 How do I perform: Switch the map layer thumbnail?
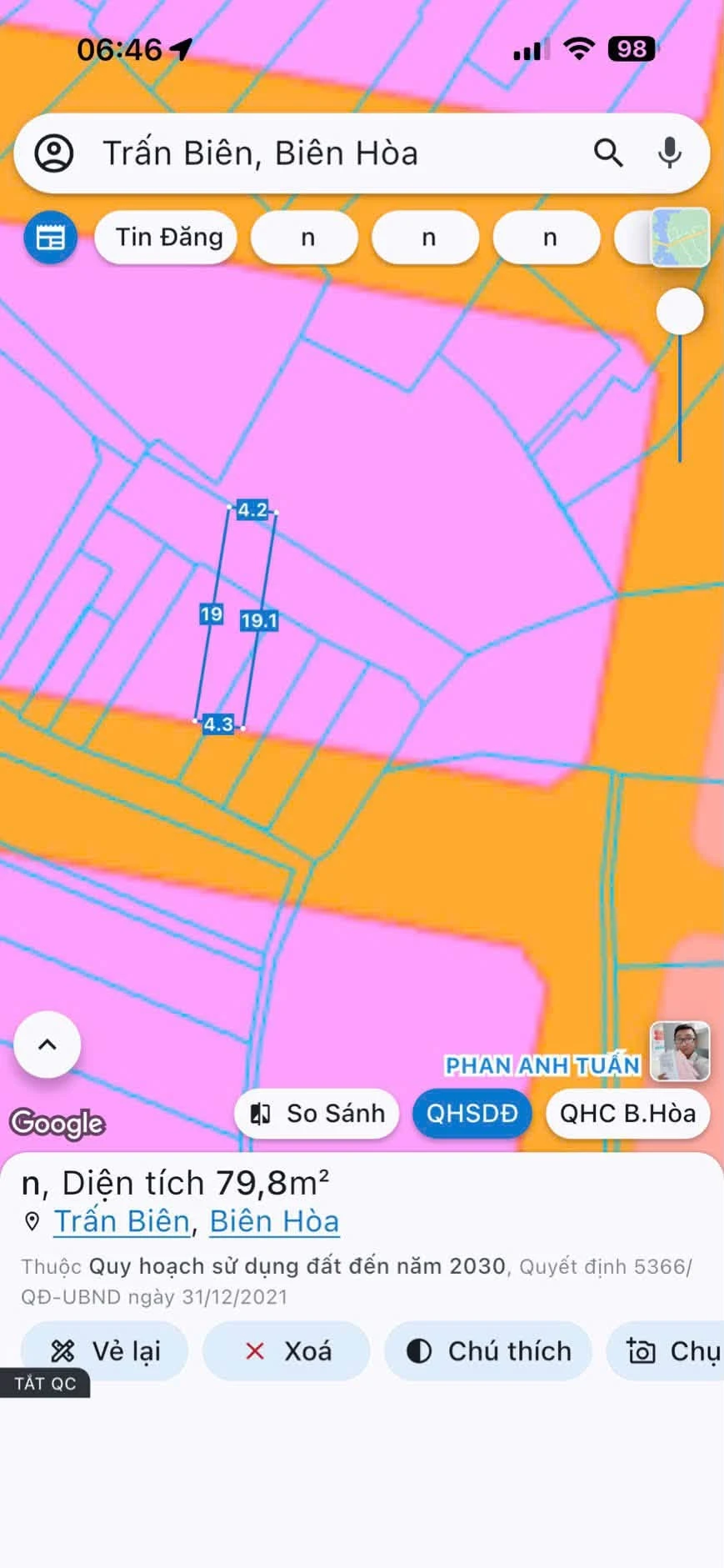(680, 238)
